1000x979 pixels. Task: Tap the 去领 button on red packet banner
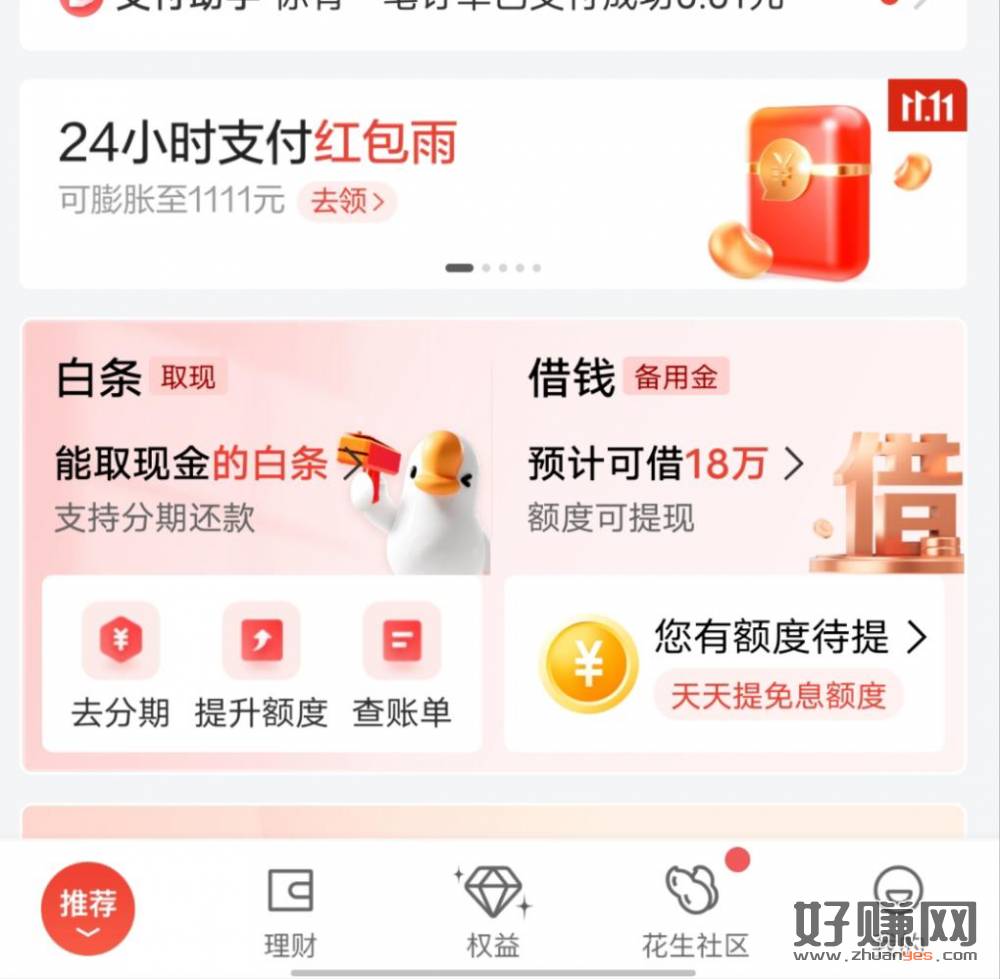346,202
